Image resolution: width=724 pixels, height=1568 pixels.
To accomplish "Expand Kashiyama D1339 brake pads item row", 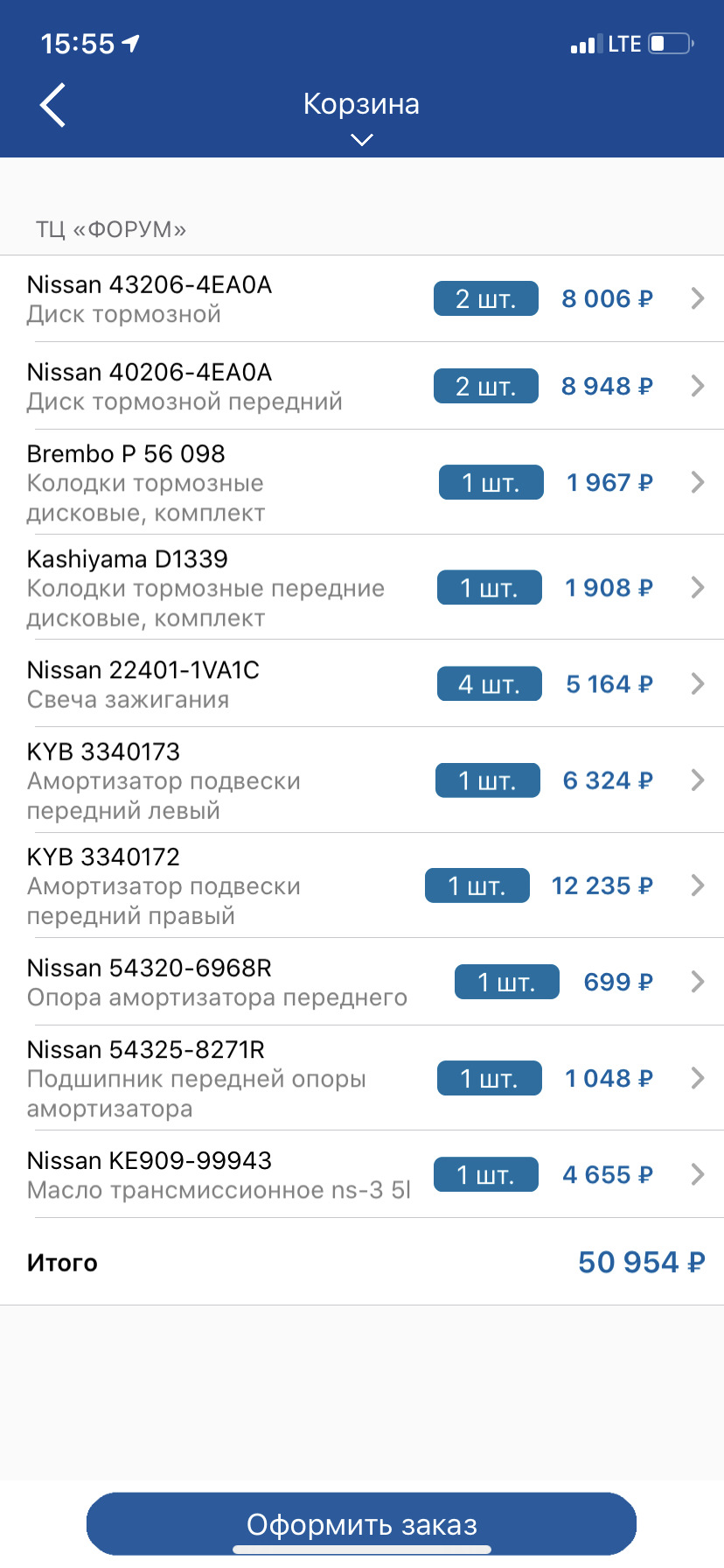I will coord(697,587).
